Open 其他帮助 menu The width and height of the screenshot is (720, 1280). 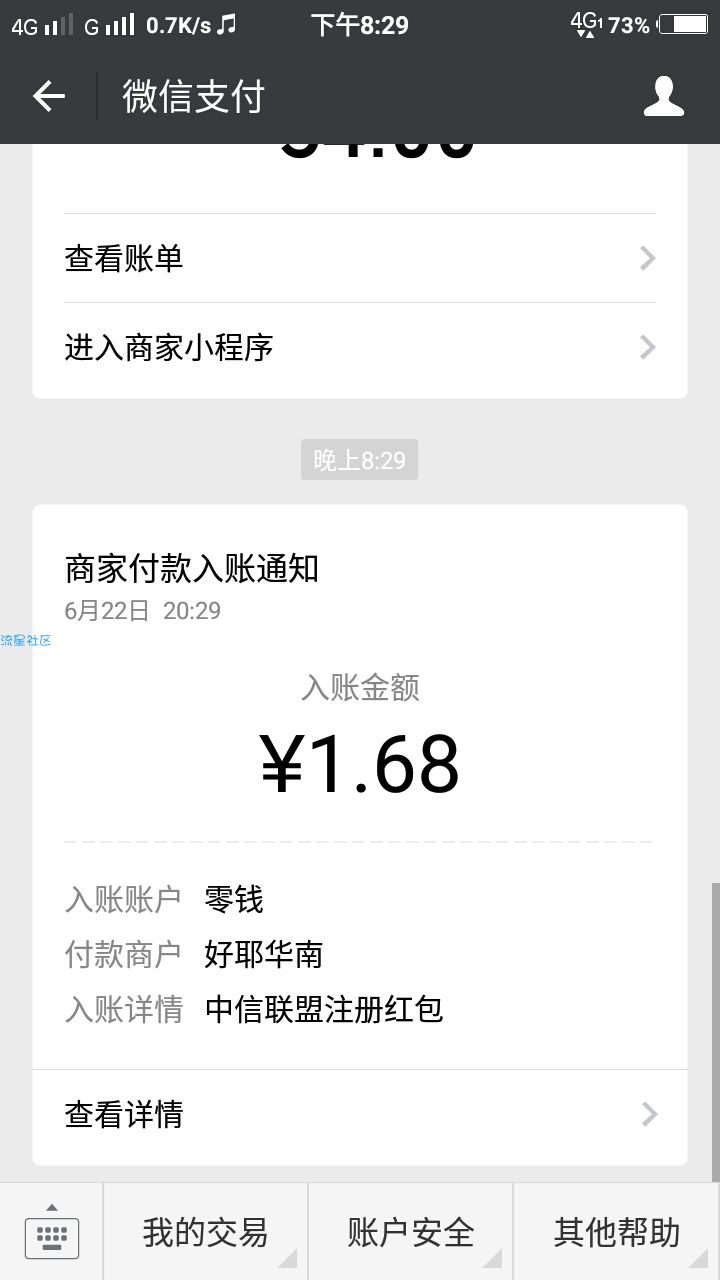click(x=617, y=1233)
